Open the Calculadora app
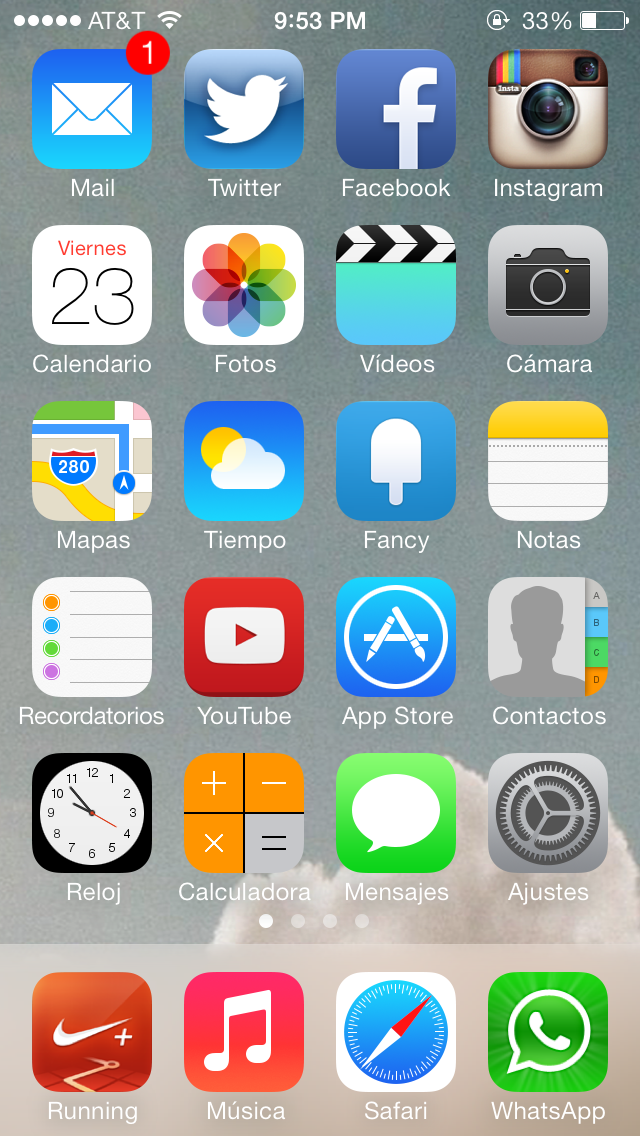The image size is (640, 1136). pyautogui.click(x=244, y=813)
